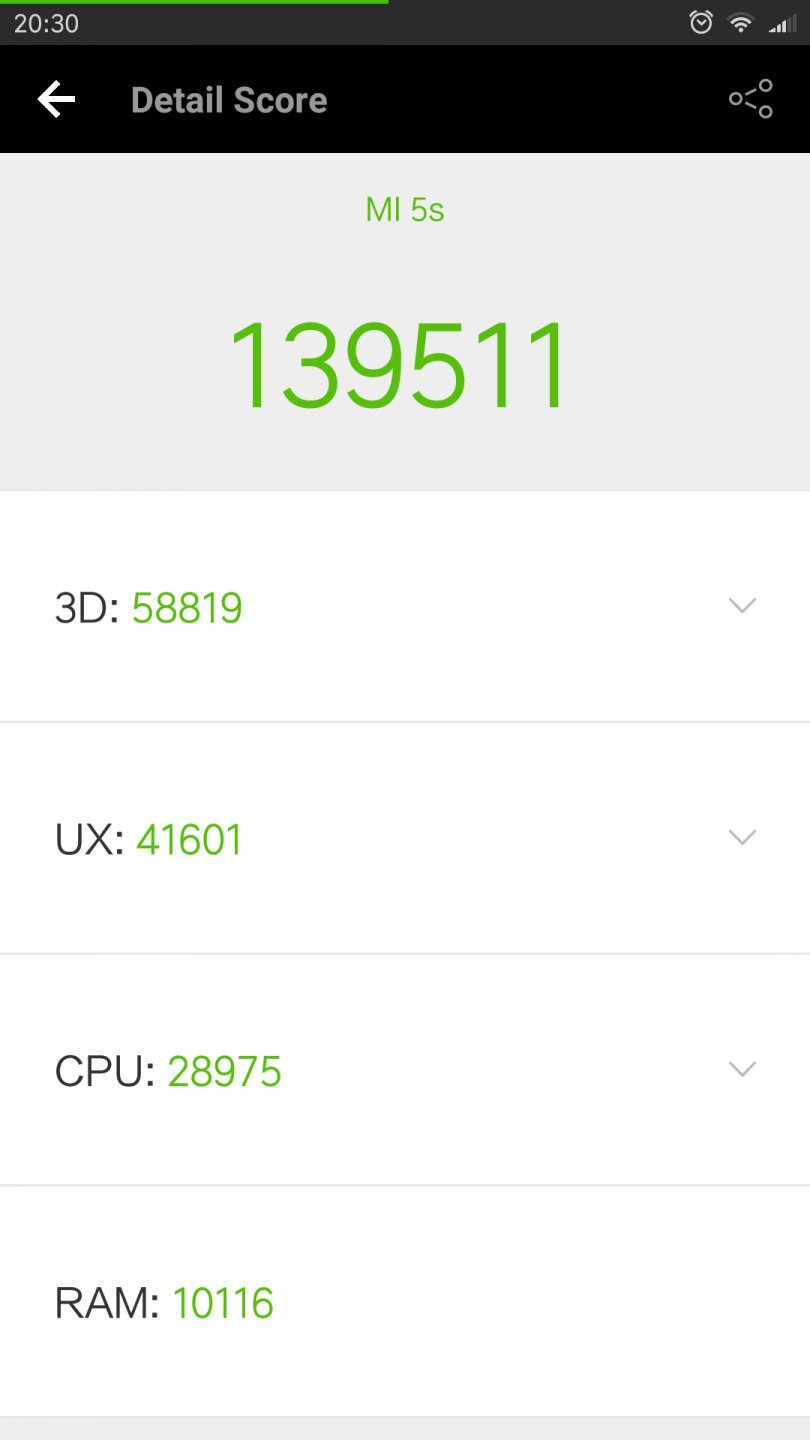This screenshot has width=810, height=1440.
Task: Expand the CPU score section
Action: (741, 1069)
